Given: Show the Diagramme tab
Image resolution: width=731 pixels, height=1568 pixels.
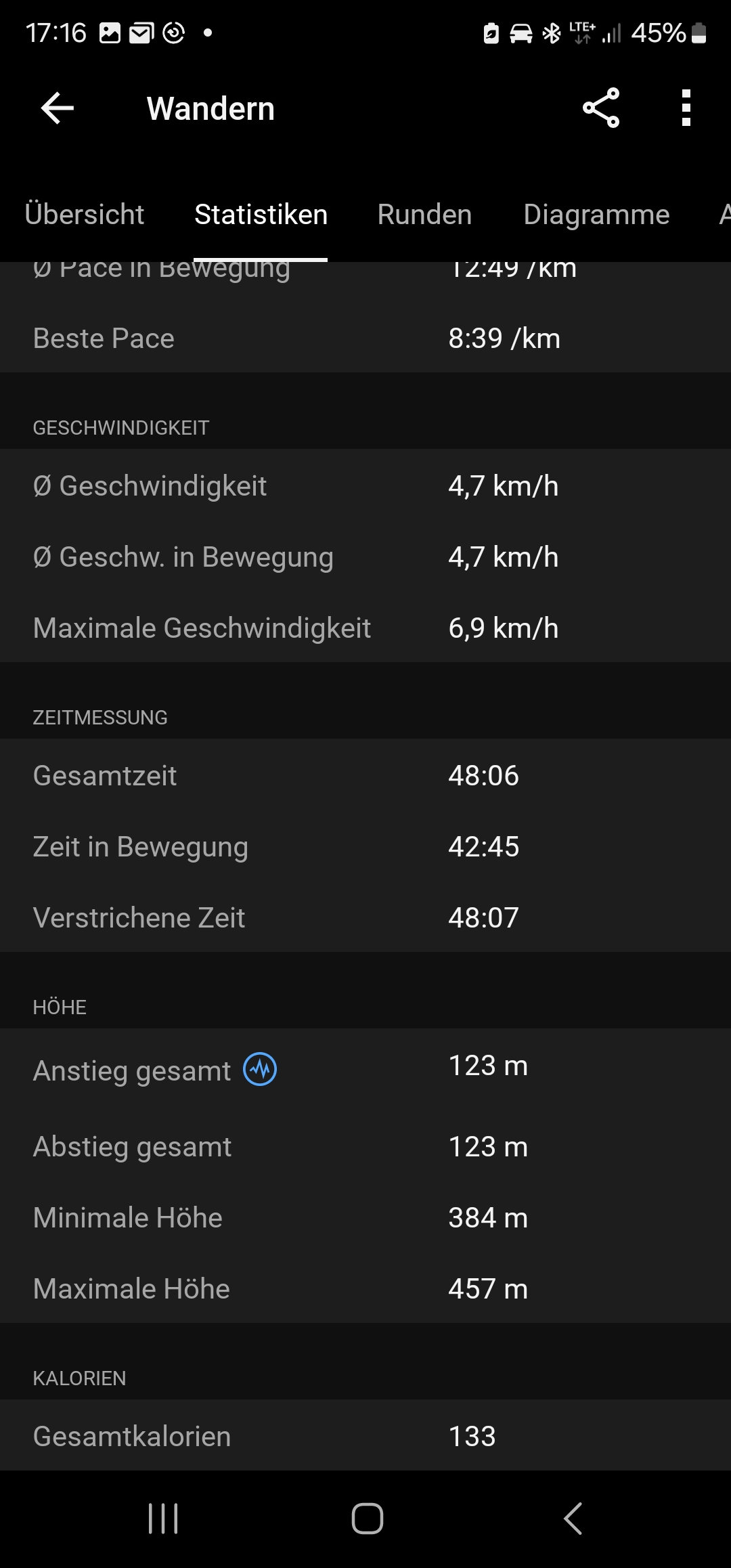Looking at the screenshot, I should click(596, 215).
